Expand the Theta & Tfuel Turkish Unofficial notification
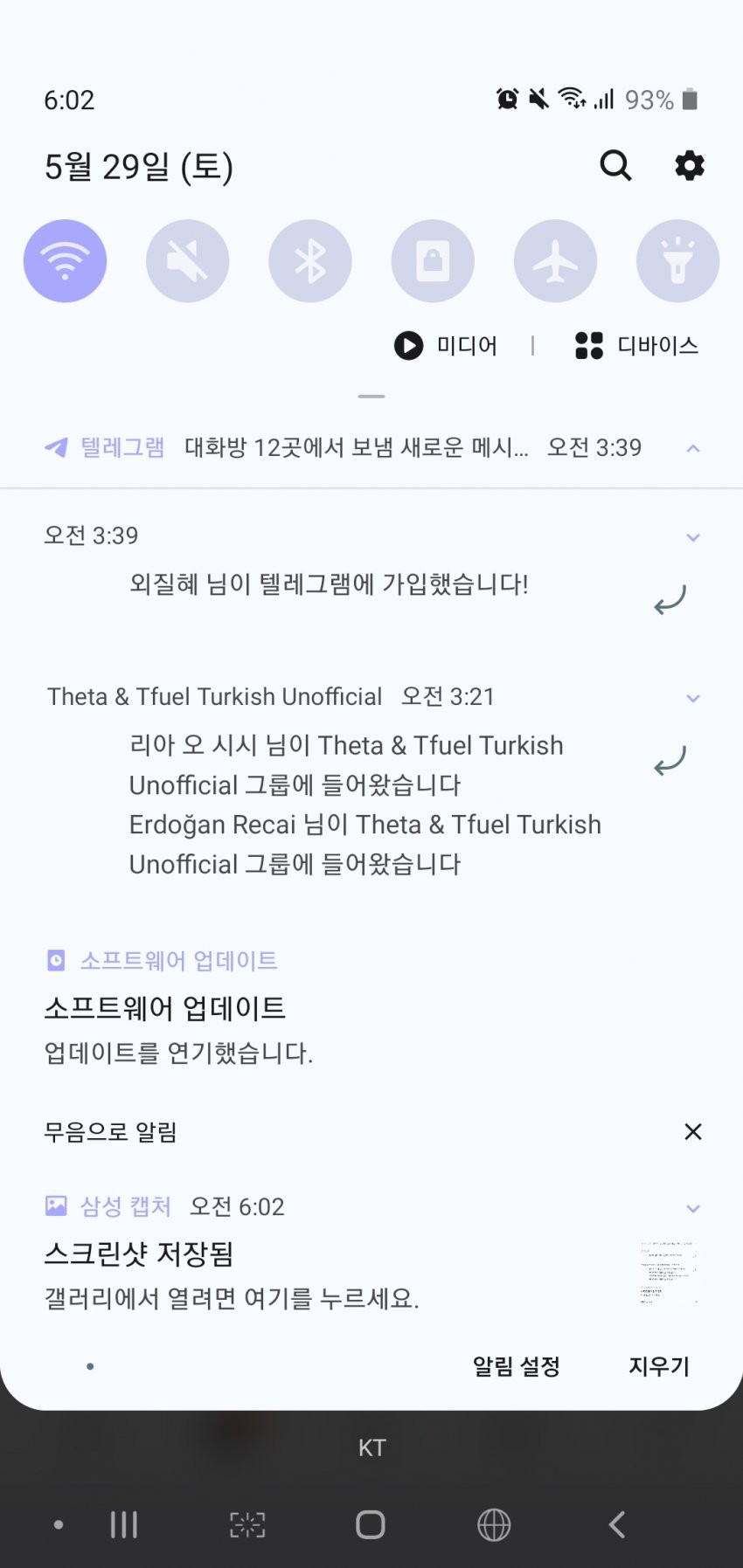The height and width of the screenshot is (1568, 743). pos(693,698)
